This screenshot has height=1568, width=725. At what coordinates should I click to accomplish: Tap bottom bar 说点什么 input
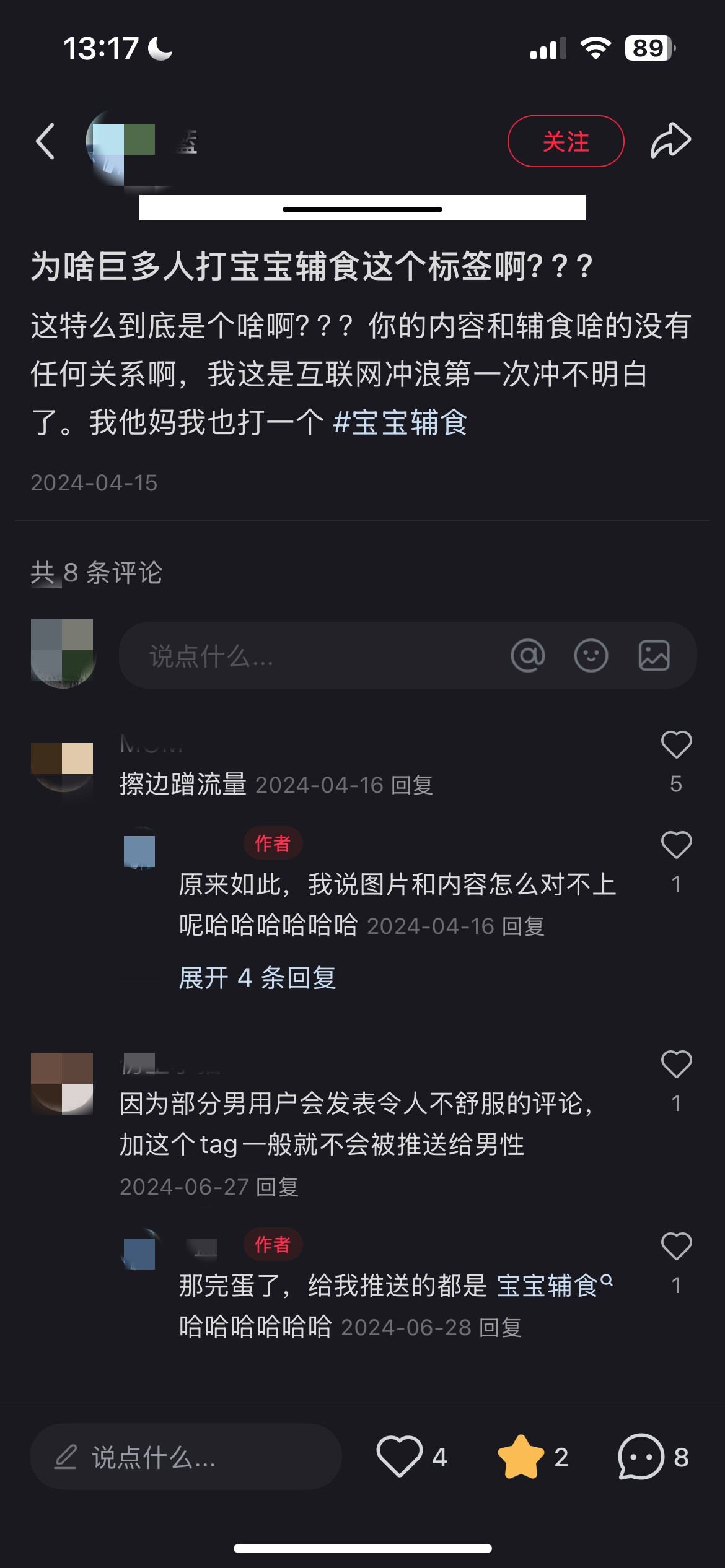(x=186, y=1457)
